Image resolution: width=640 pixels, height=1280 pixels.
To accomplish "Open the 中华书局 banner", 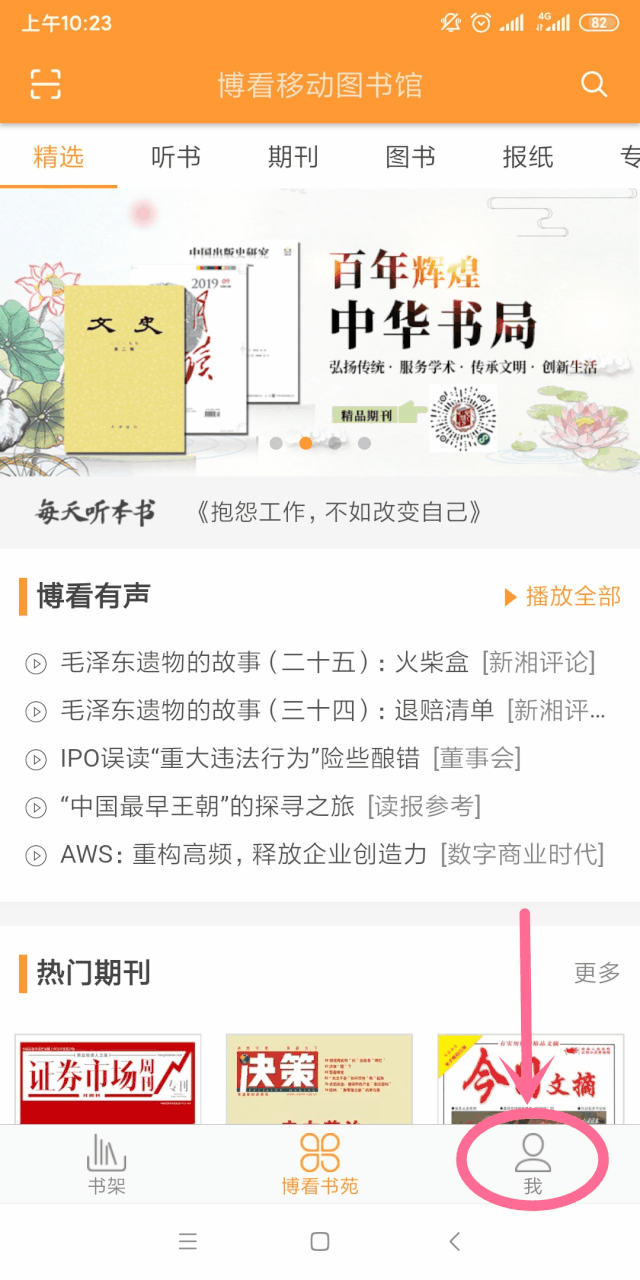I will (320, 332).
